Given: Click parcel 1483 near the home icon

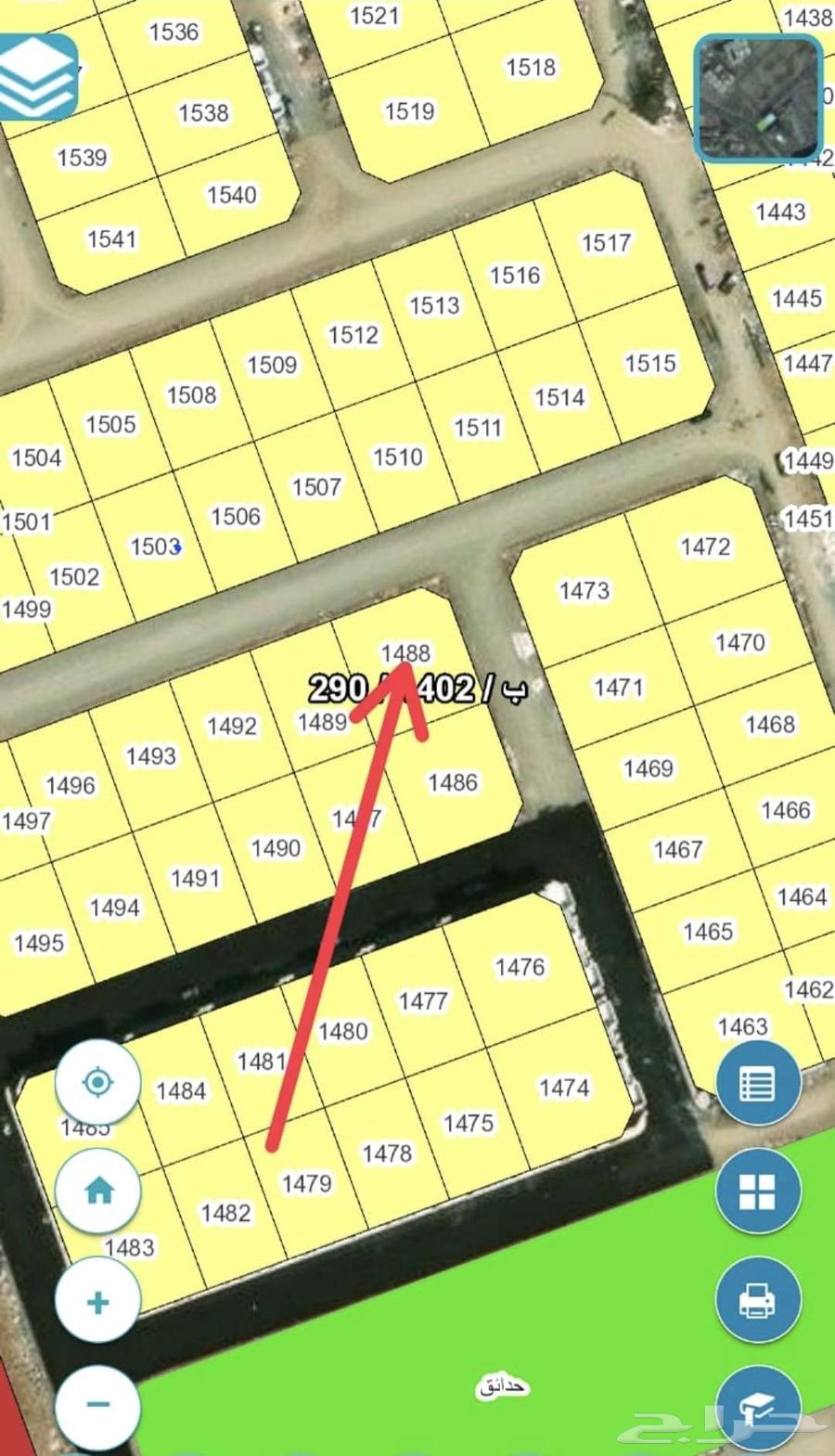Looking at the screenshot, I should click(131, 1247).
